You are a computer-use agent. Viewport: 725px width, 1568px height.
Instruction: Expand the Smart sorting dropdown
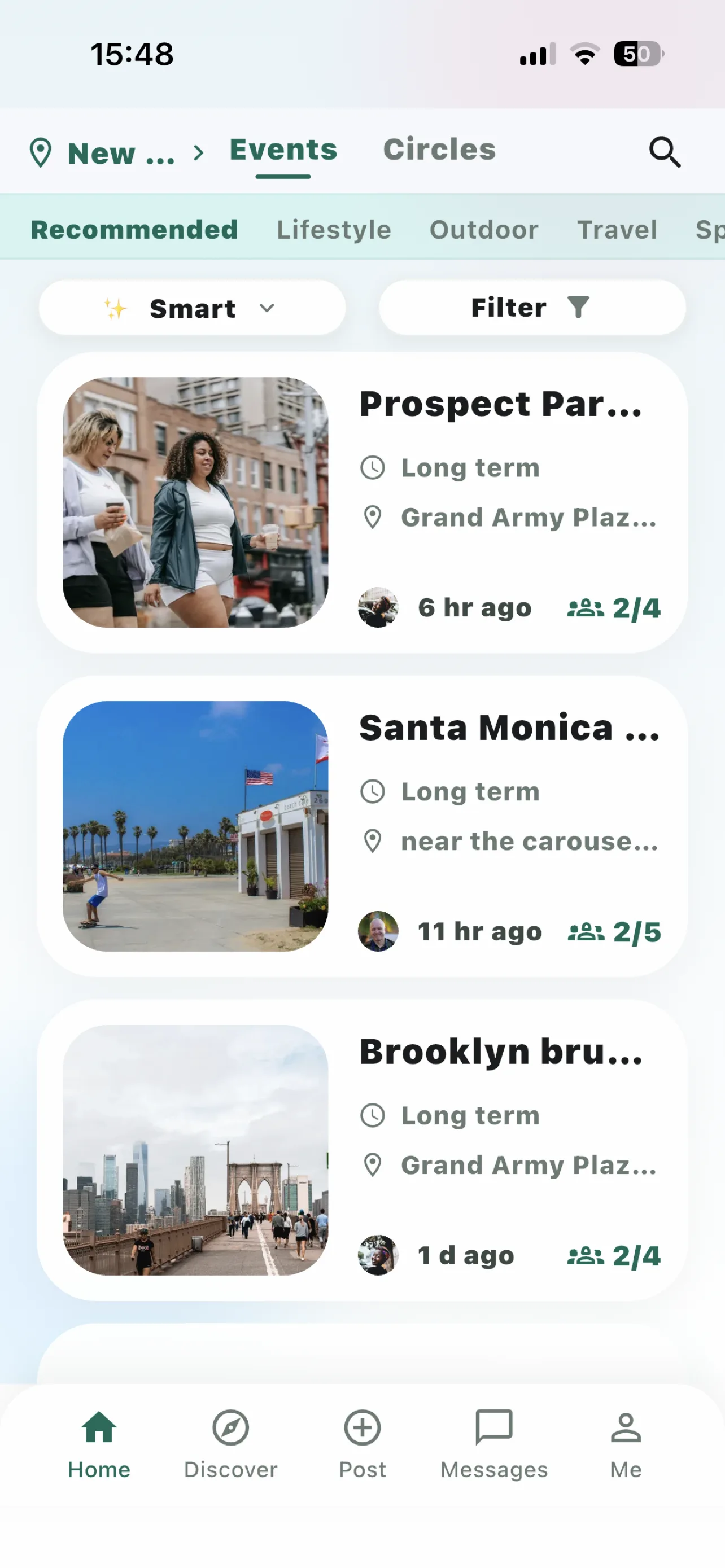pyautogui.click(x=193, y=308)
